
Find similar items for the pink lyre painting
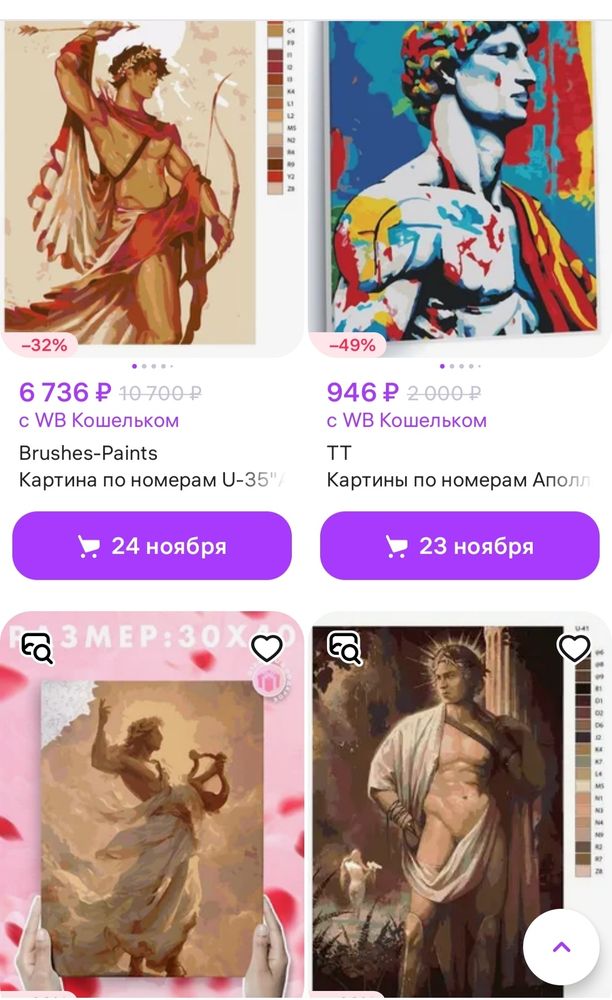(37, 649)
